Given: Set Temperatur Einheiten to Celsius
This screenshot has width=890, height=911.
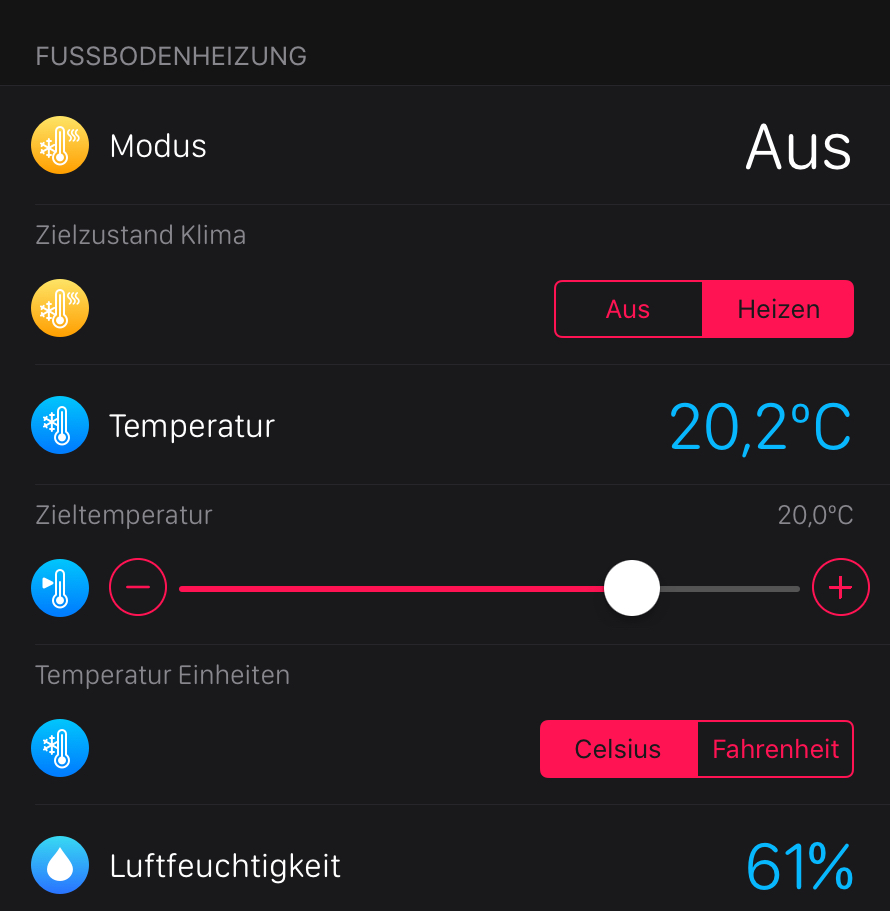Looking at the screenshot, I should pyautogui.click(x=618, y=749).
